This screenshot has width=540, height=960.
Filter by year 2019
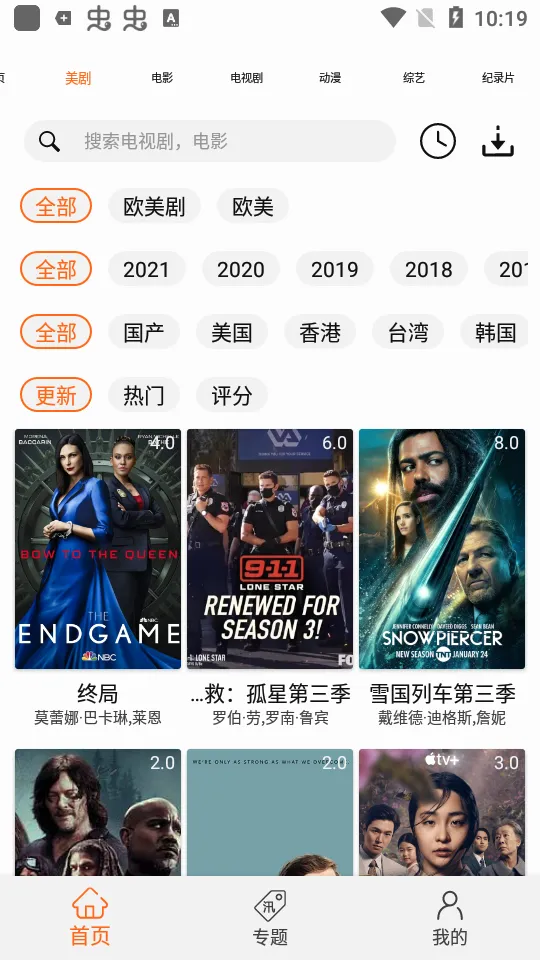point(334,269)
